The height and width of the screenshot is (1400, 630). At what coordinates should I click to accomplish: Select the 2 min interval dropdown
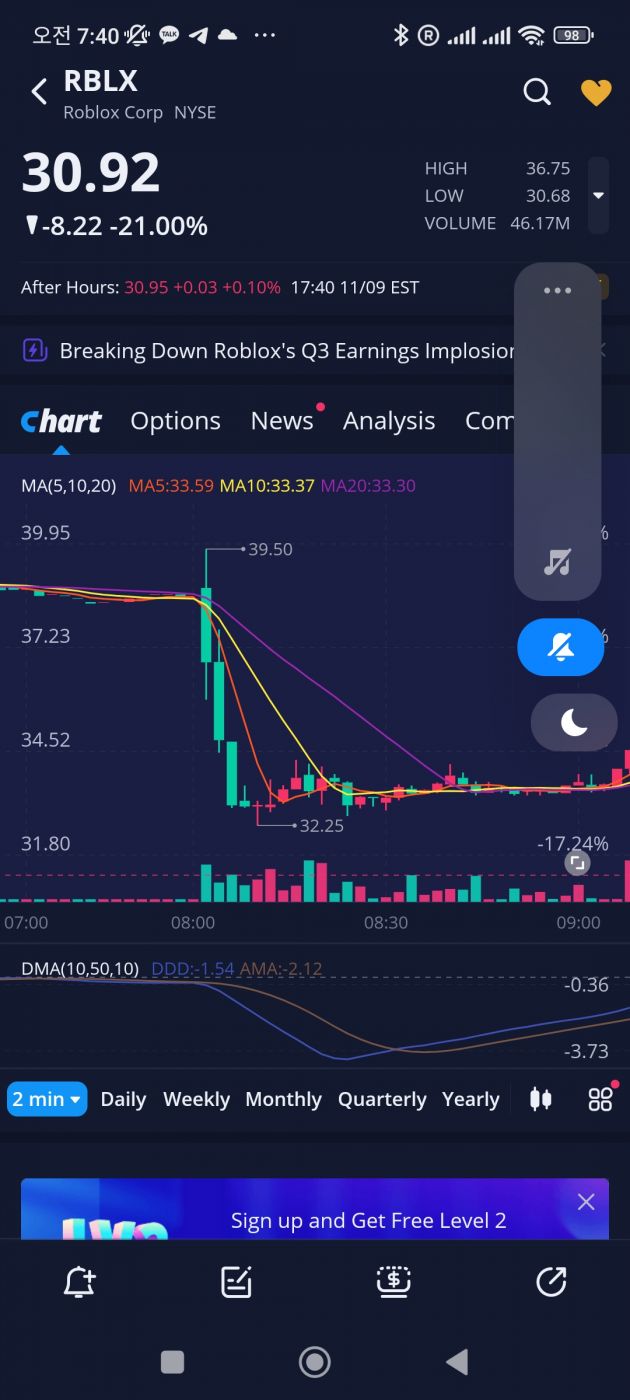tap(47, 1099)
